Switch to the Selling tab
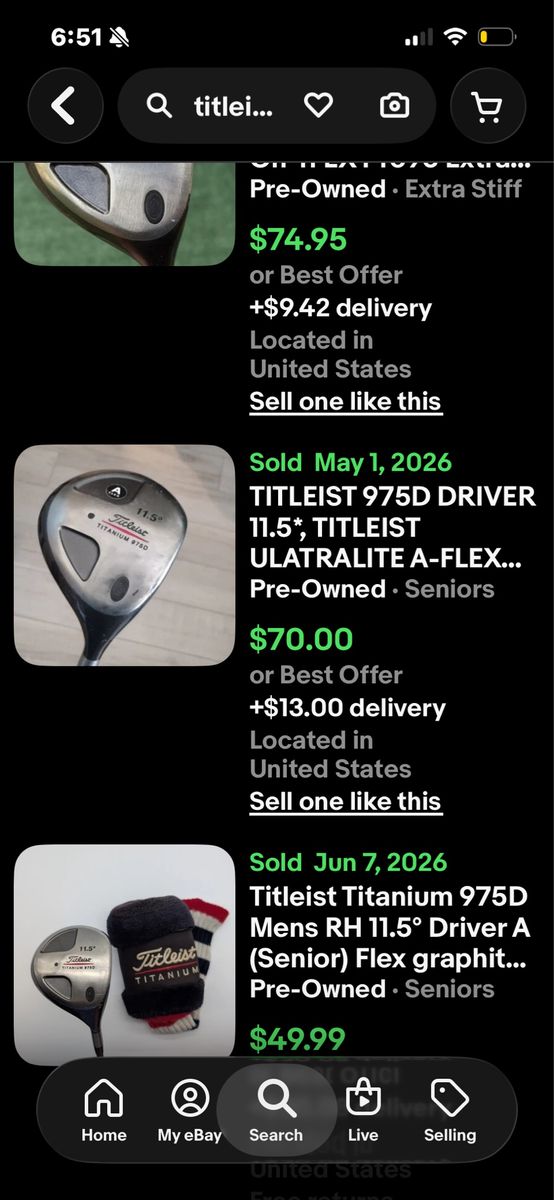Image resolution: width=554 pixels, height=1200 pixels. 450,1110
